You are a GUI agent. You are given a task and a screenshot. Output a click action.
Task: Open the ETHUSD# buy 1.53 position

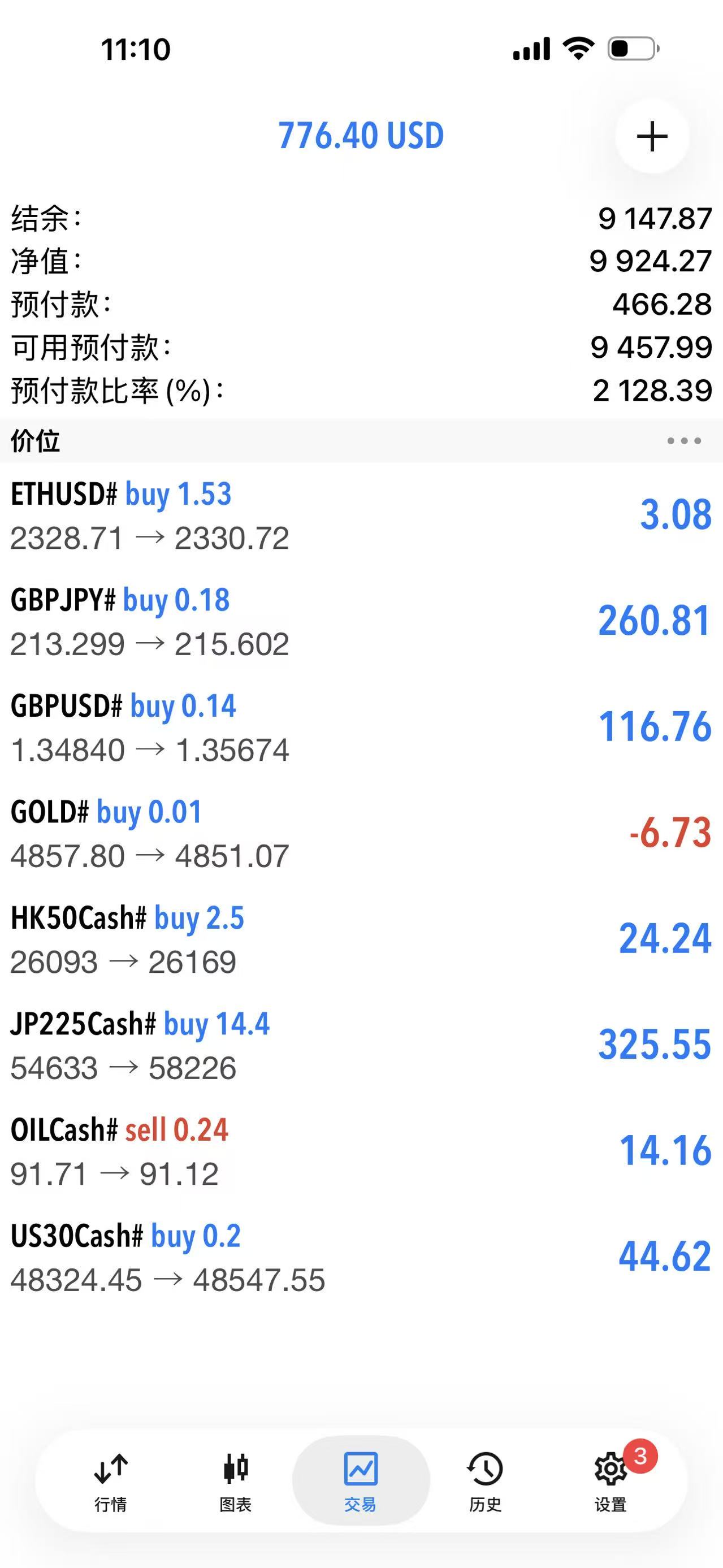click(362, 516)
